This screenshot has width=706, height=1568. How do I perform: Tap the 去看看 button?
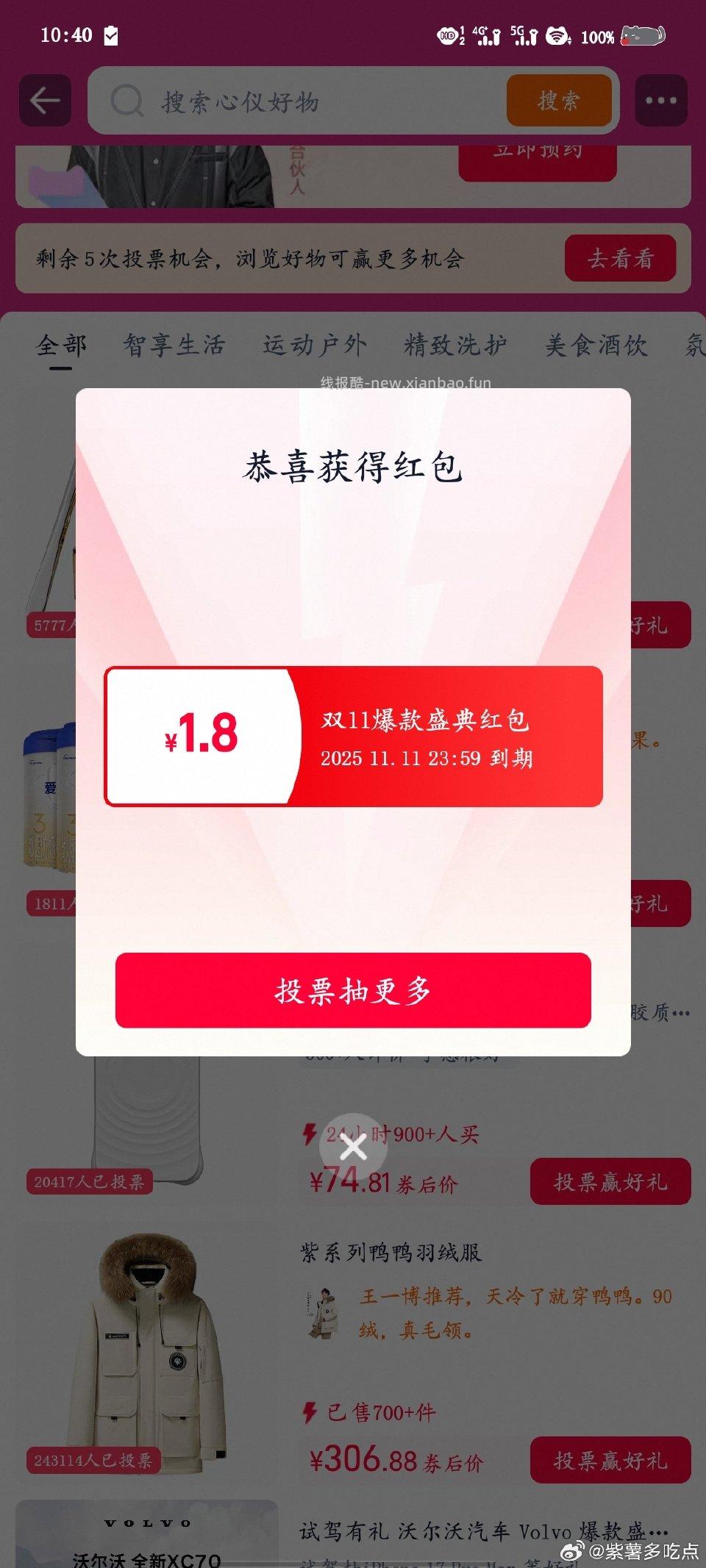pyautogui.click(x=620, y=259)
